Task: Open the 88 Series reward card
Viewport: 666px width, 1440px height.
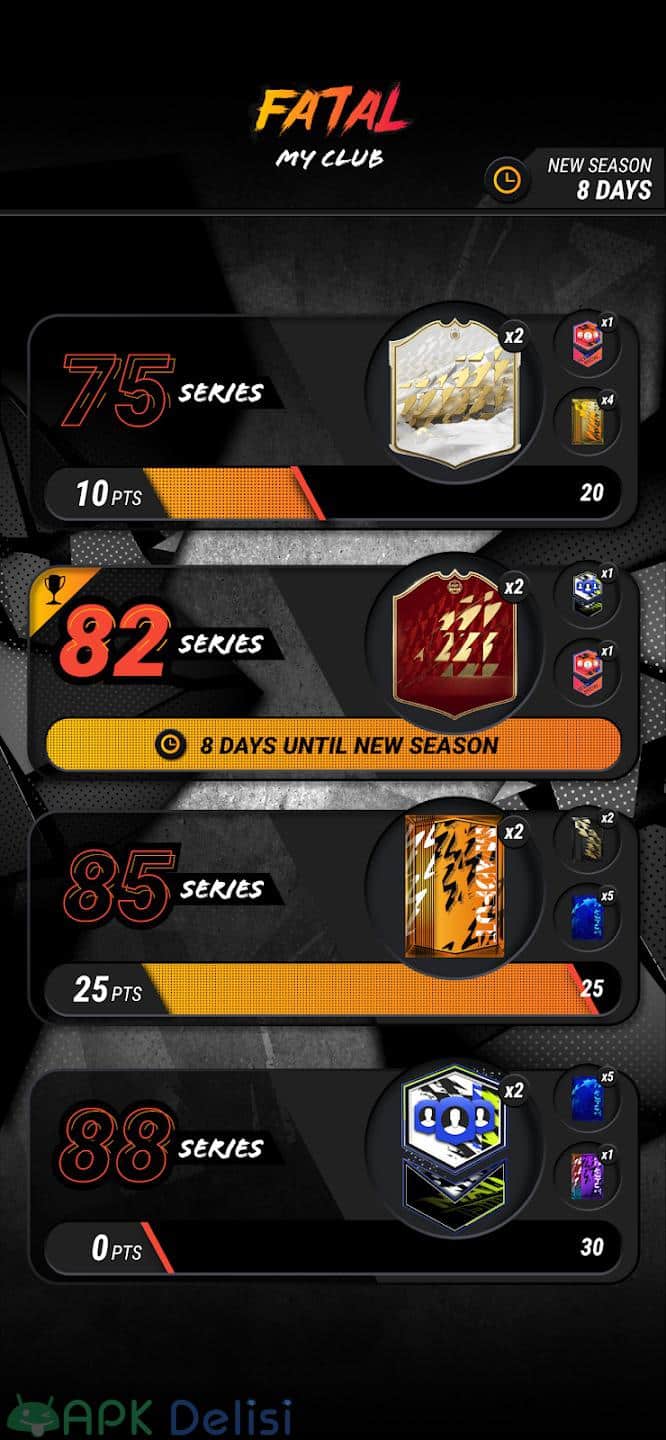Action: (x=333, y=1176)
